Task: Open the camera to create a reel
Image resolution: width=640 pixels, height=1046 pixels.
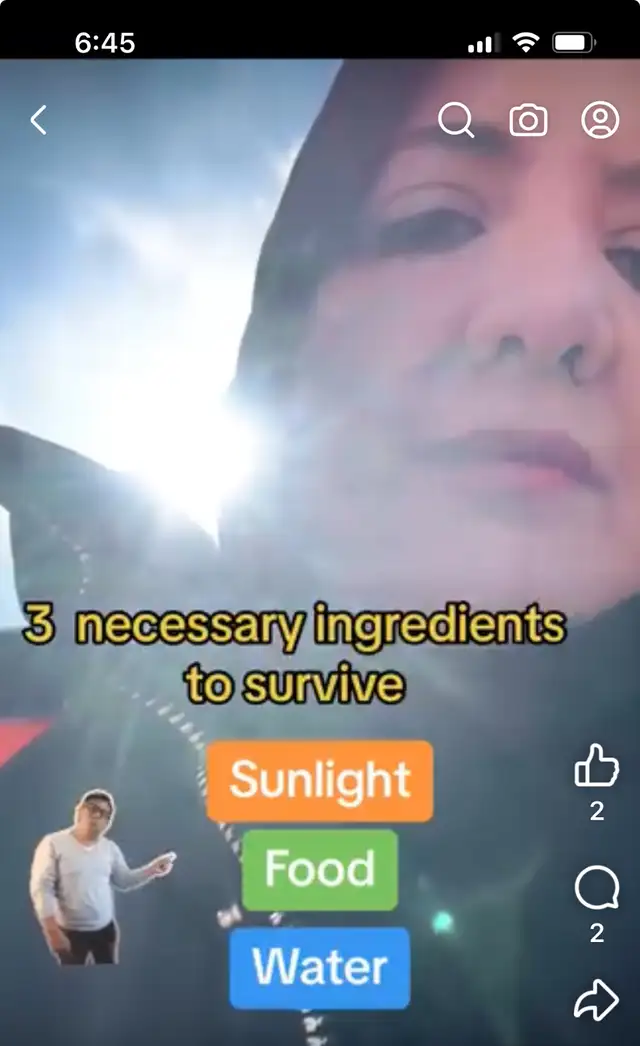Action: (529, 120)
